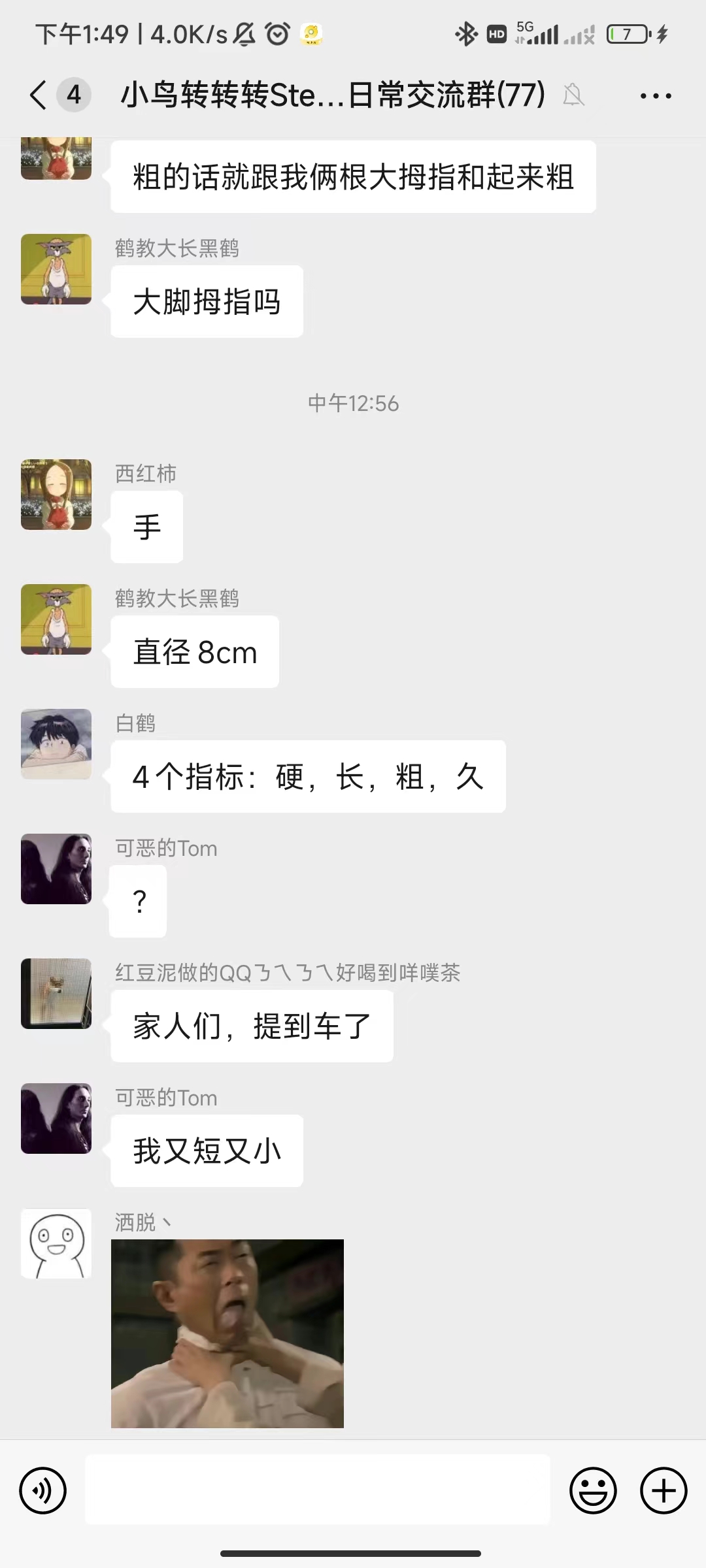The height and width of the screenshot is (1568, 706).
Task: Switch to voice message input
Action: [x=43, y=1490]
